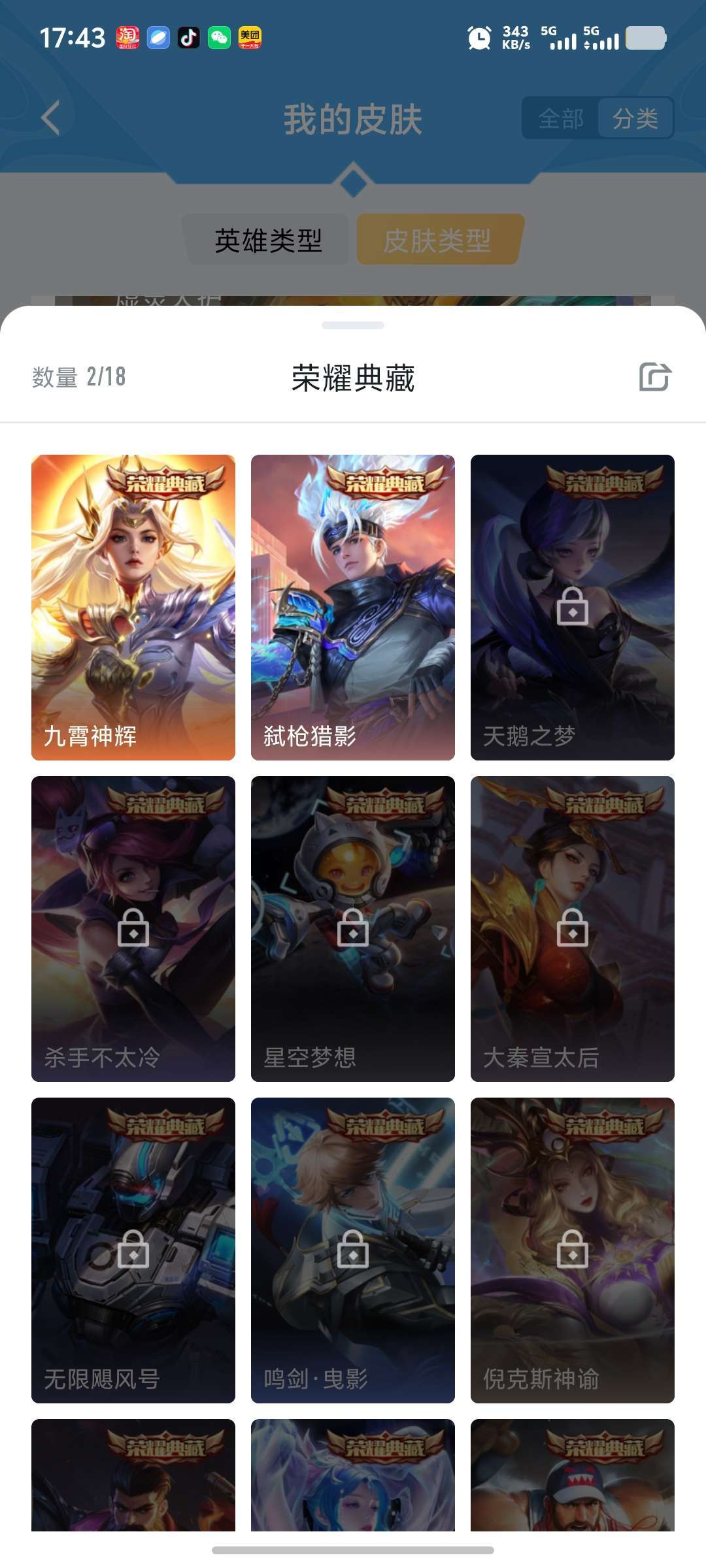Open the locked 鸣剑·曳影 skin

(353, 1250)
